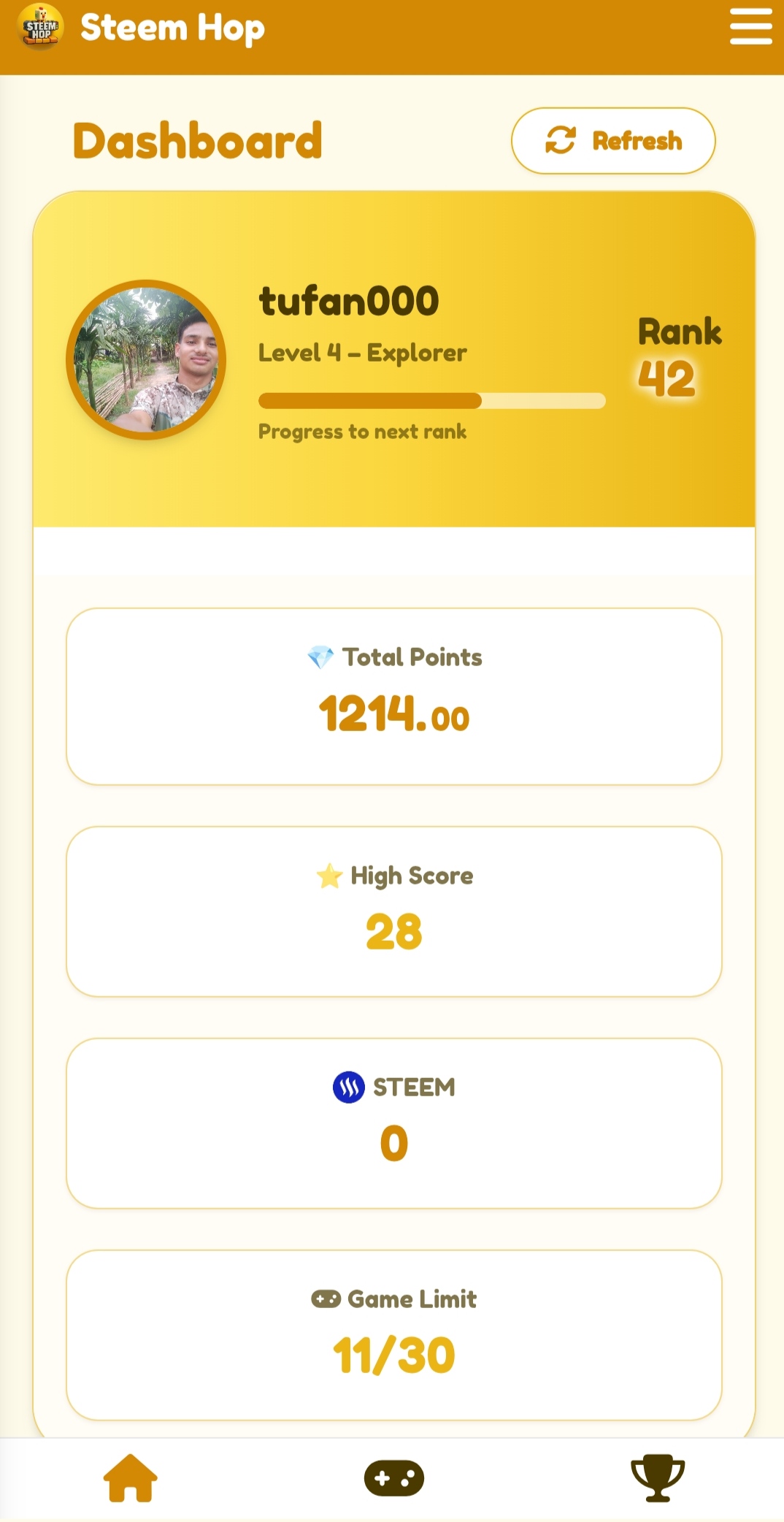Image resolution: width=784 pixels, height=1522 pixels.
Task: Tap the Steem Hop logo
Action: coord(41,27)
